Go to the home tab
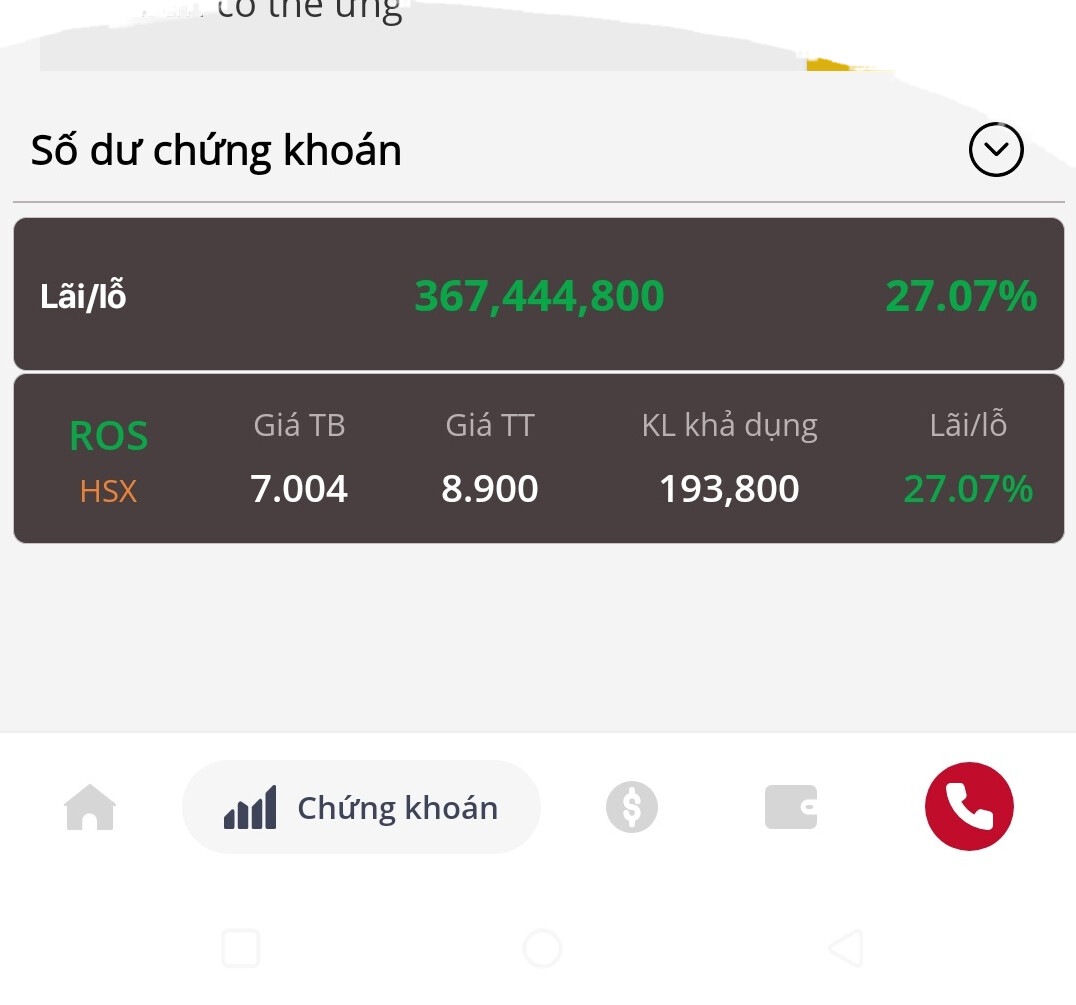The image size is (1076, 1005). [x=90, y=807]
